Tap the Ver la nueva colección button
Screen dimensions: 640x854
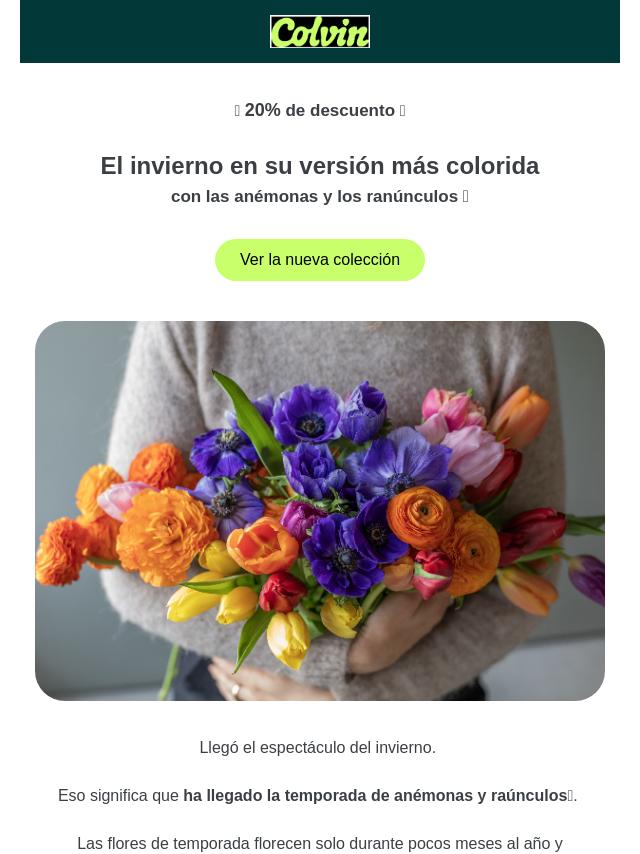point(320,260)
